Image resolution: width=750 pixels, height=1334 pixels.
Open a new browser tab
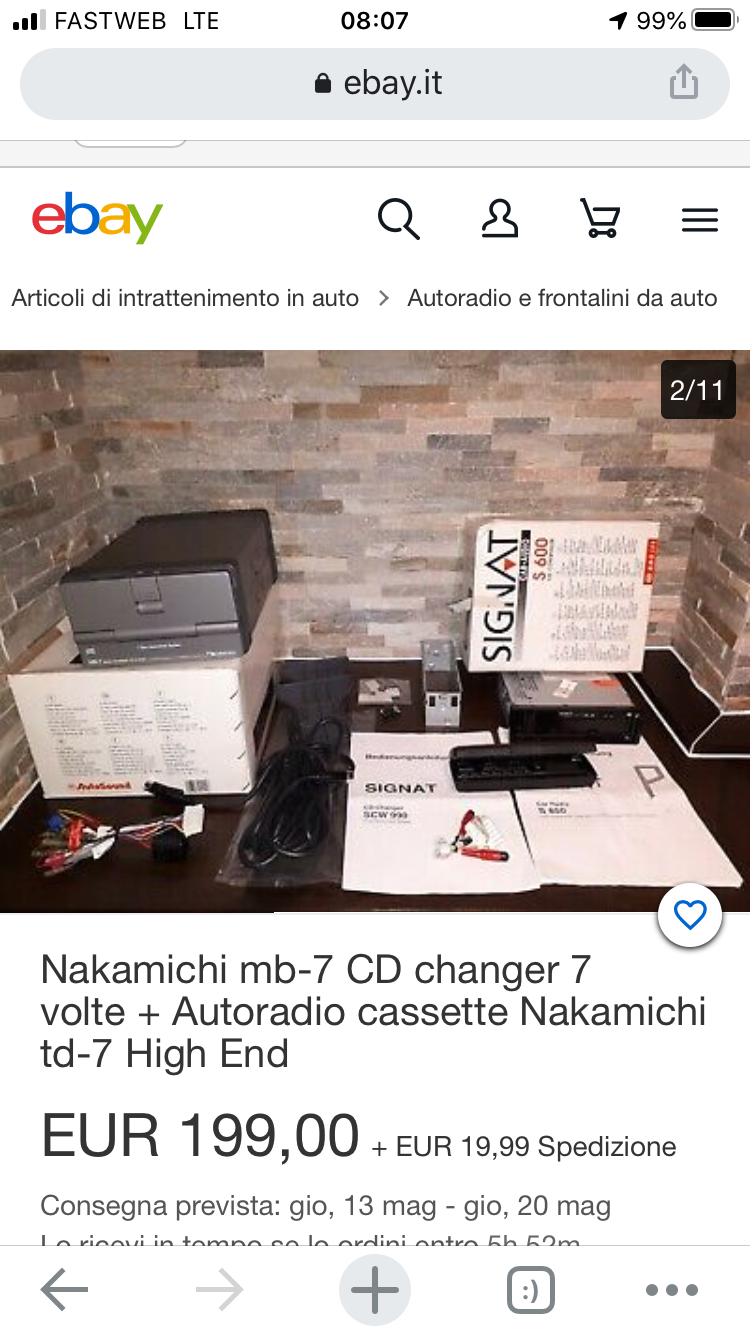[375, 1290]
